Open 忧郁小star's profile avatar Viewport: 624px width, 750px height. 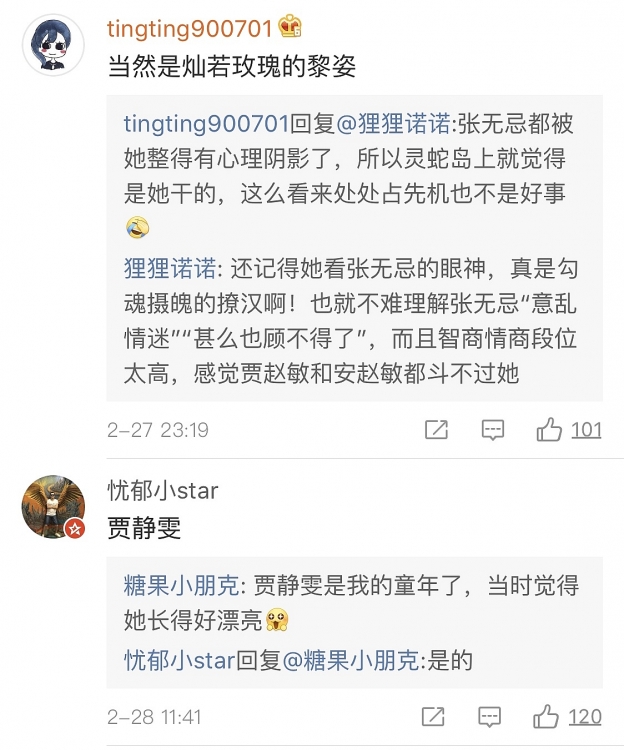[53, 507]
